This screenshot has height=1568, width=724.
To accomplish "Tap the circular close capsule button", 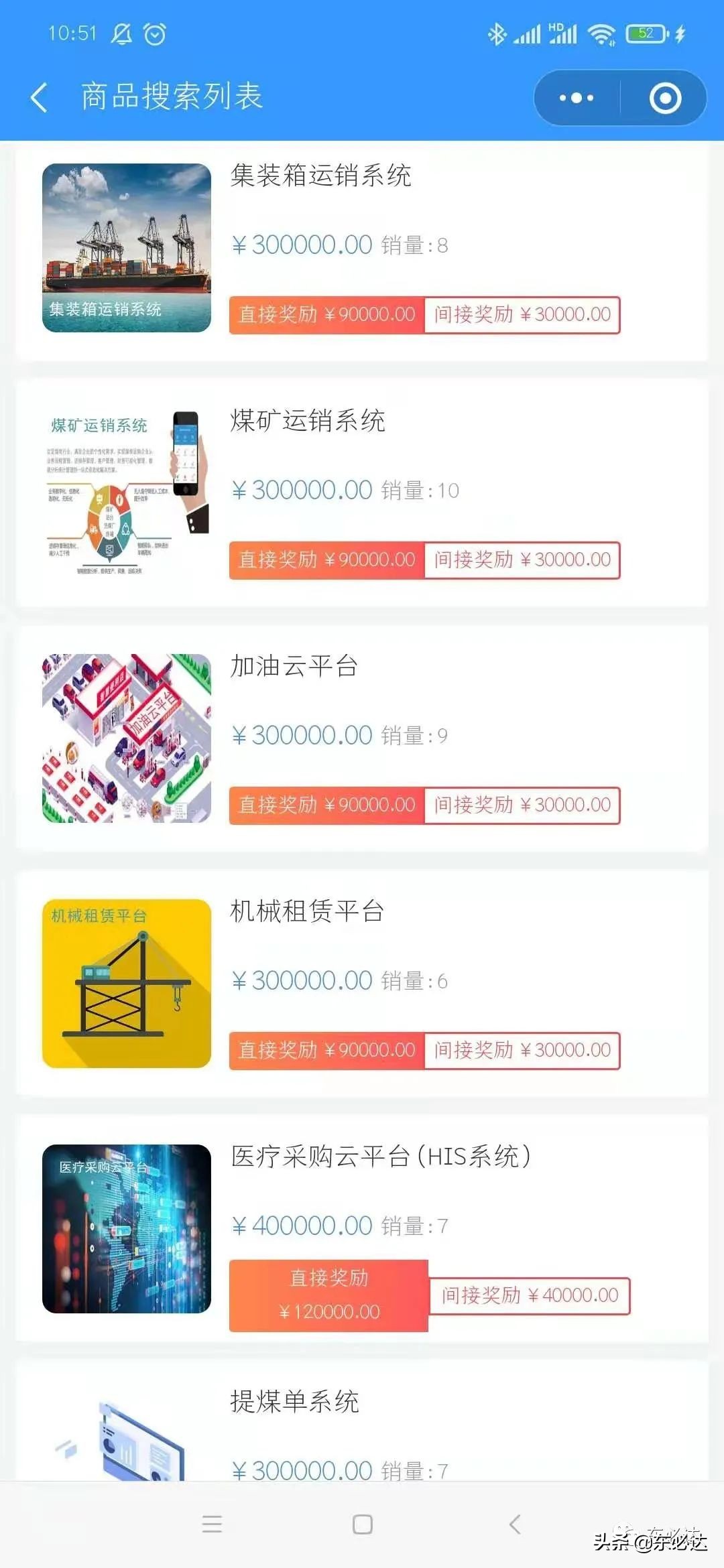I will coord(666,97).
